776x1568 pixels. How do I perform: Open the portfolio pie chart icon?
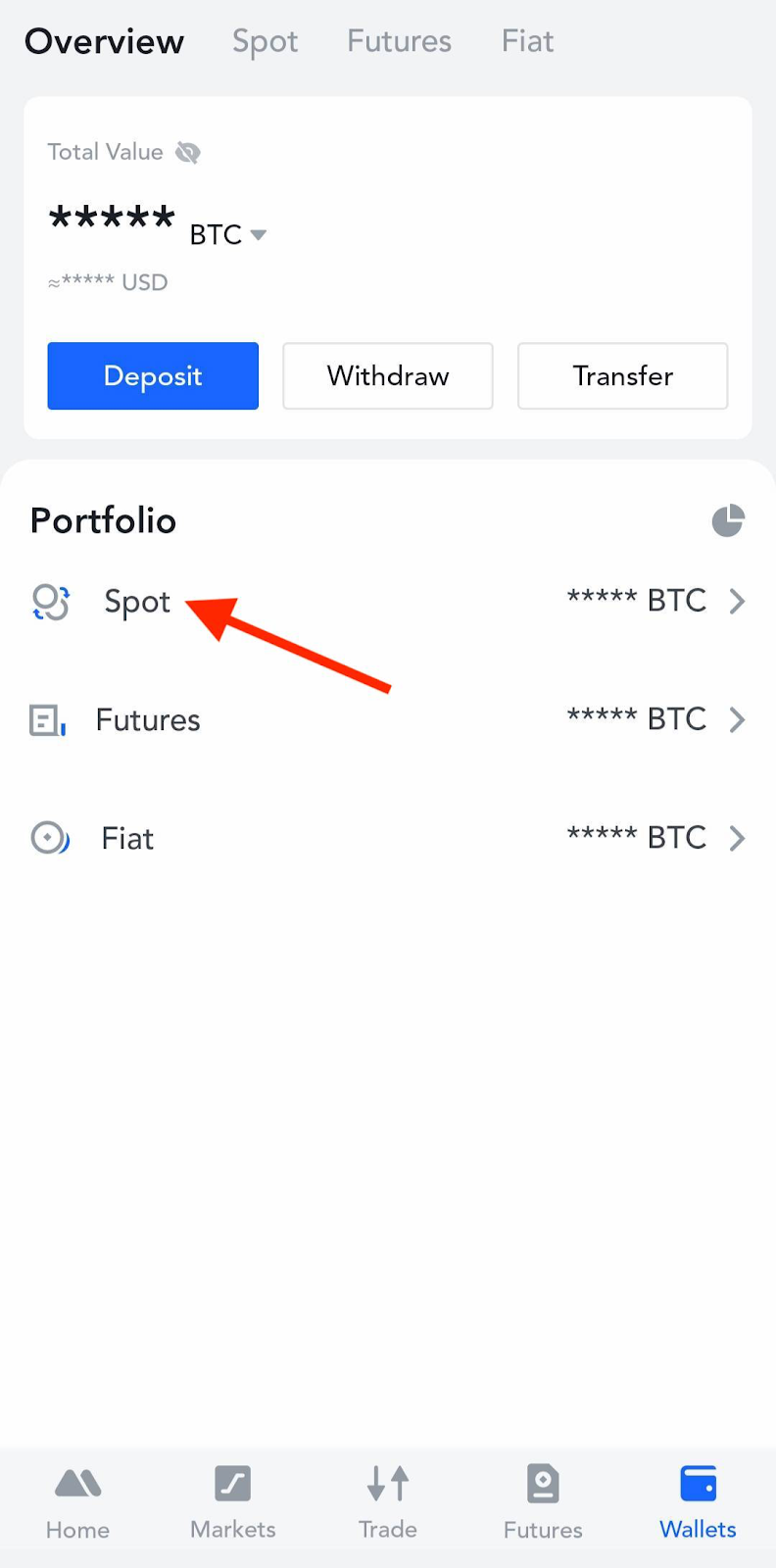(727, 521)
